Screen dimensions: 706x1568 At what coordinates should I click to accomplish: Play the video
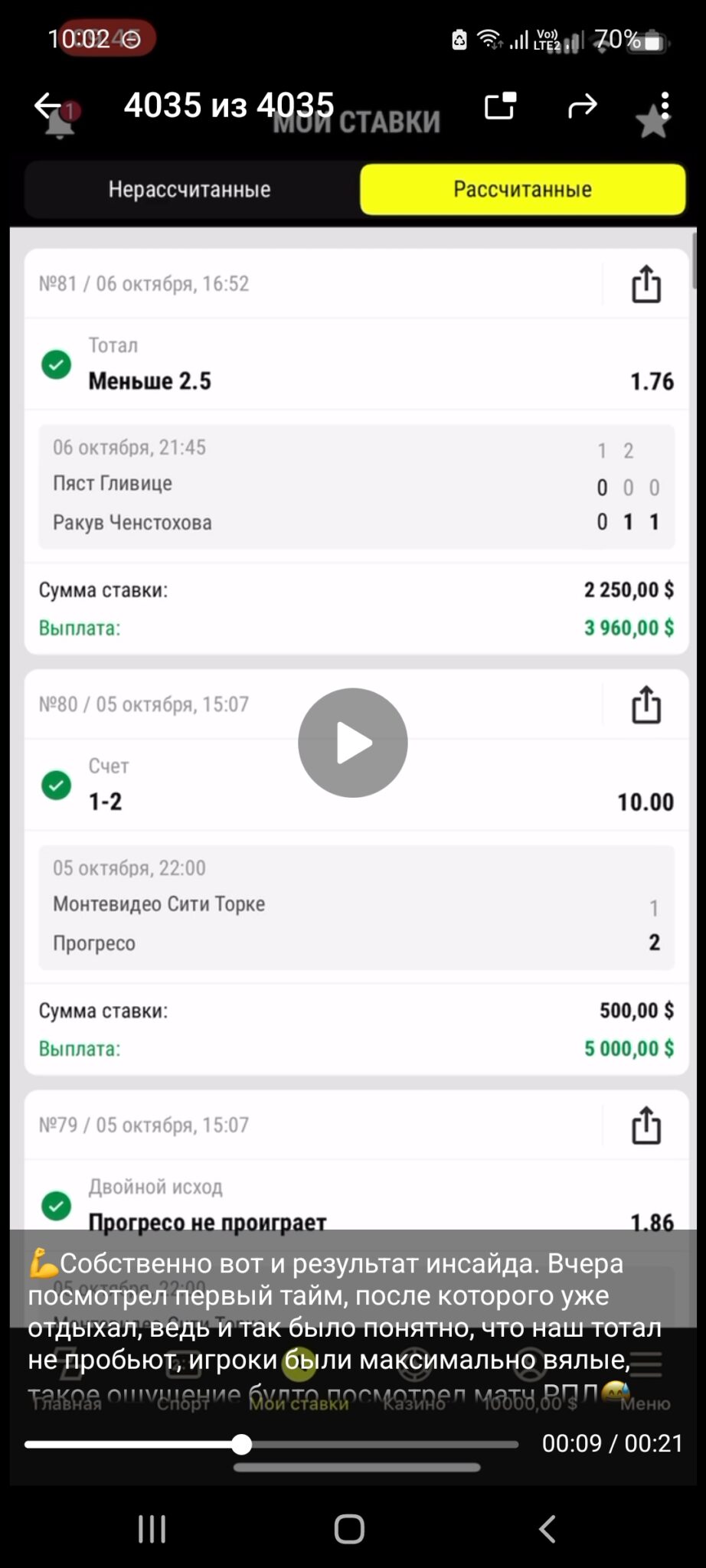pos(352,742)
